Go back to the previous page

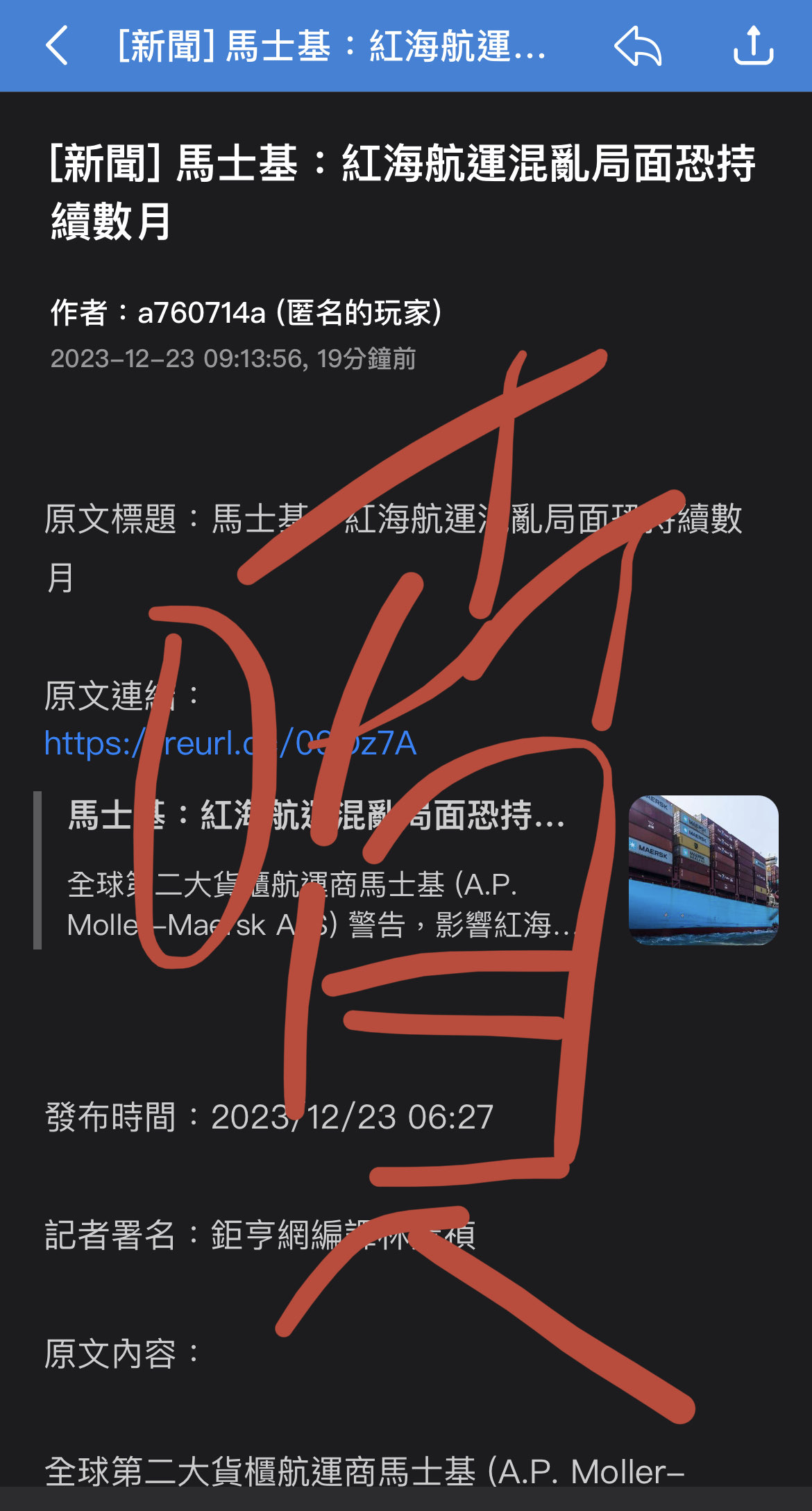pos(57,46)
